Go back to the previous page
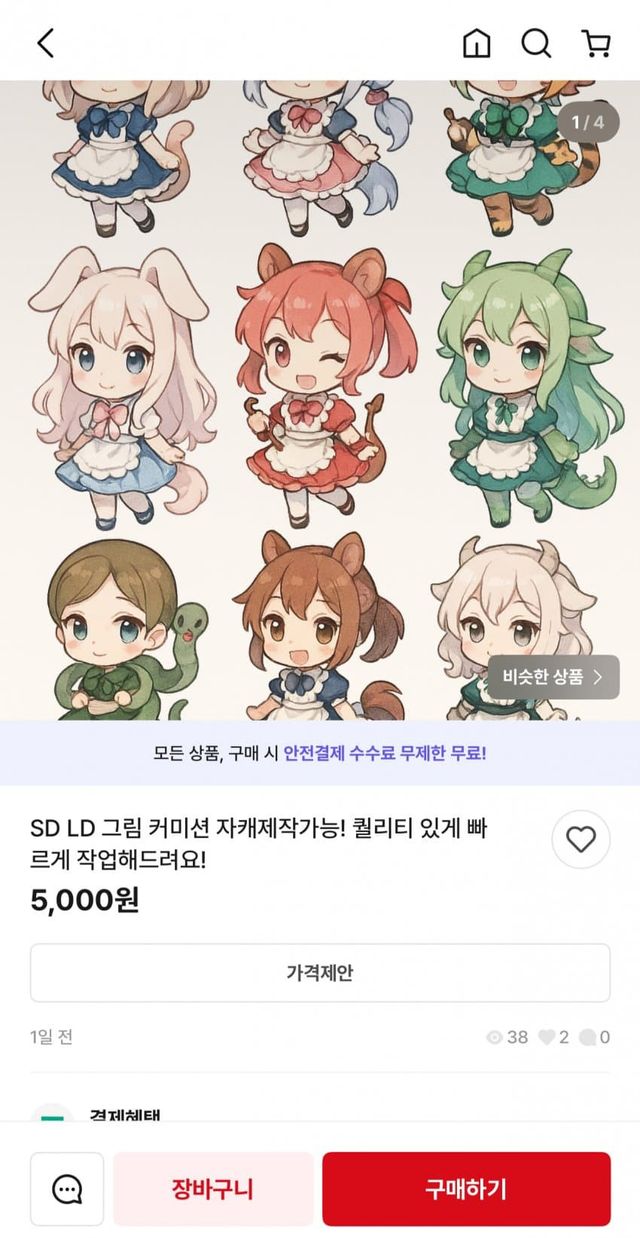This screenshot has height=1238, width=640. point(45,42)
